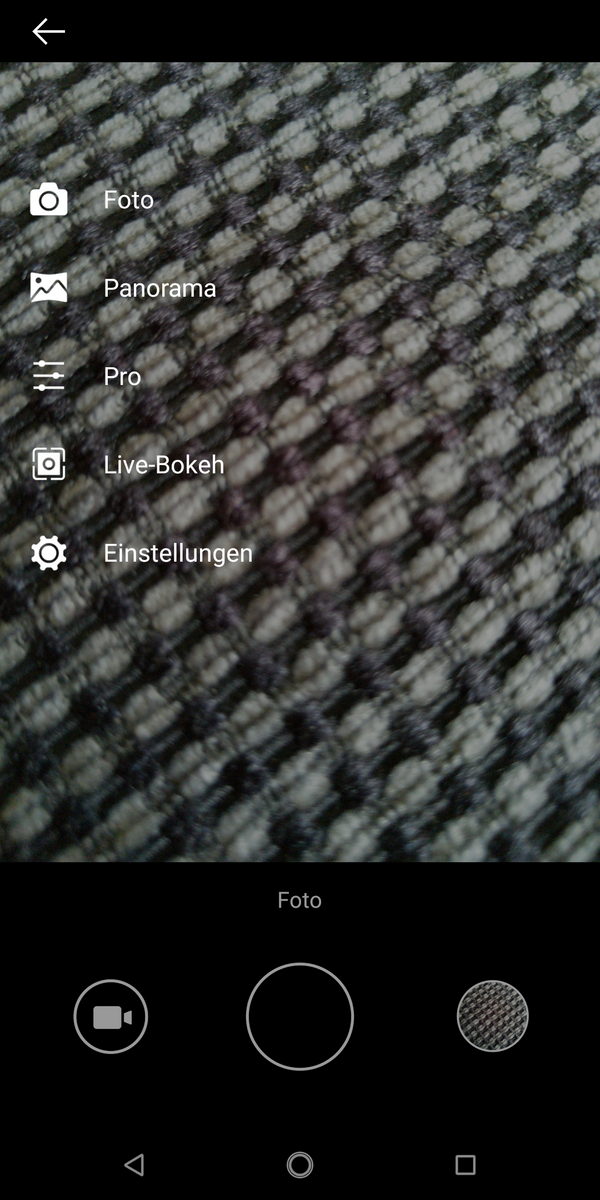
Task: Choose Live-Bokeh mode
Action: [x=163, y=465]
